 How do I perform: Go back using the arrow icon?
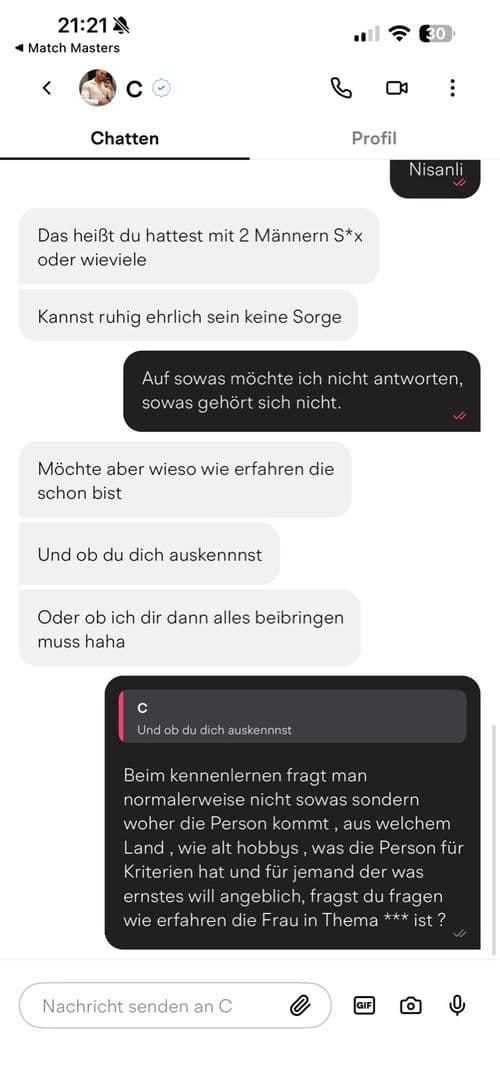tap(47, 88)
